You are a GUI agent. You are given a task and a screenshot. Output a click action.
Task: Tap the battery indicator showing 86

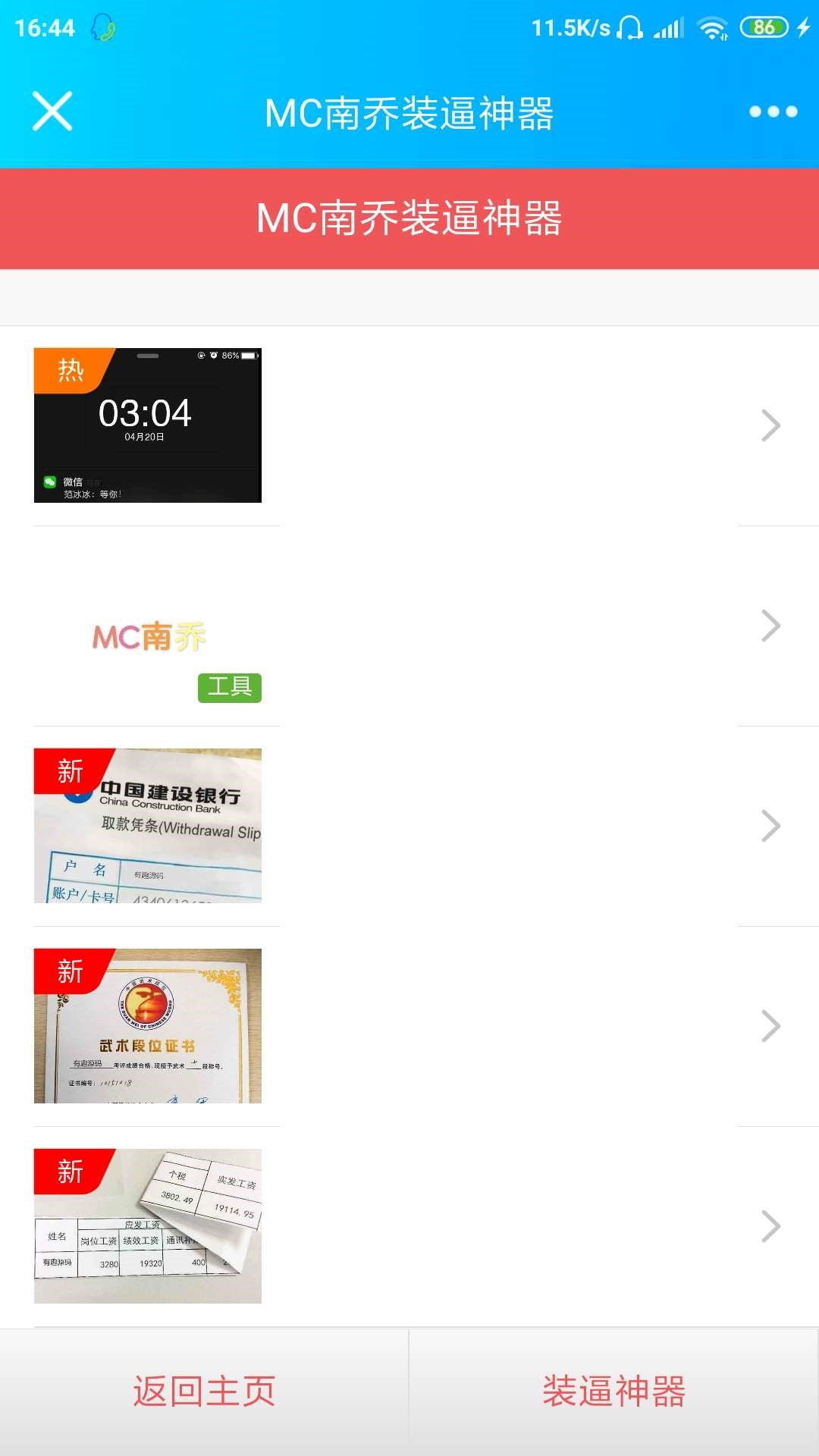(765, 27)
